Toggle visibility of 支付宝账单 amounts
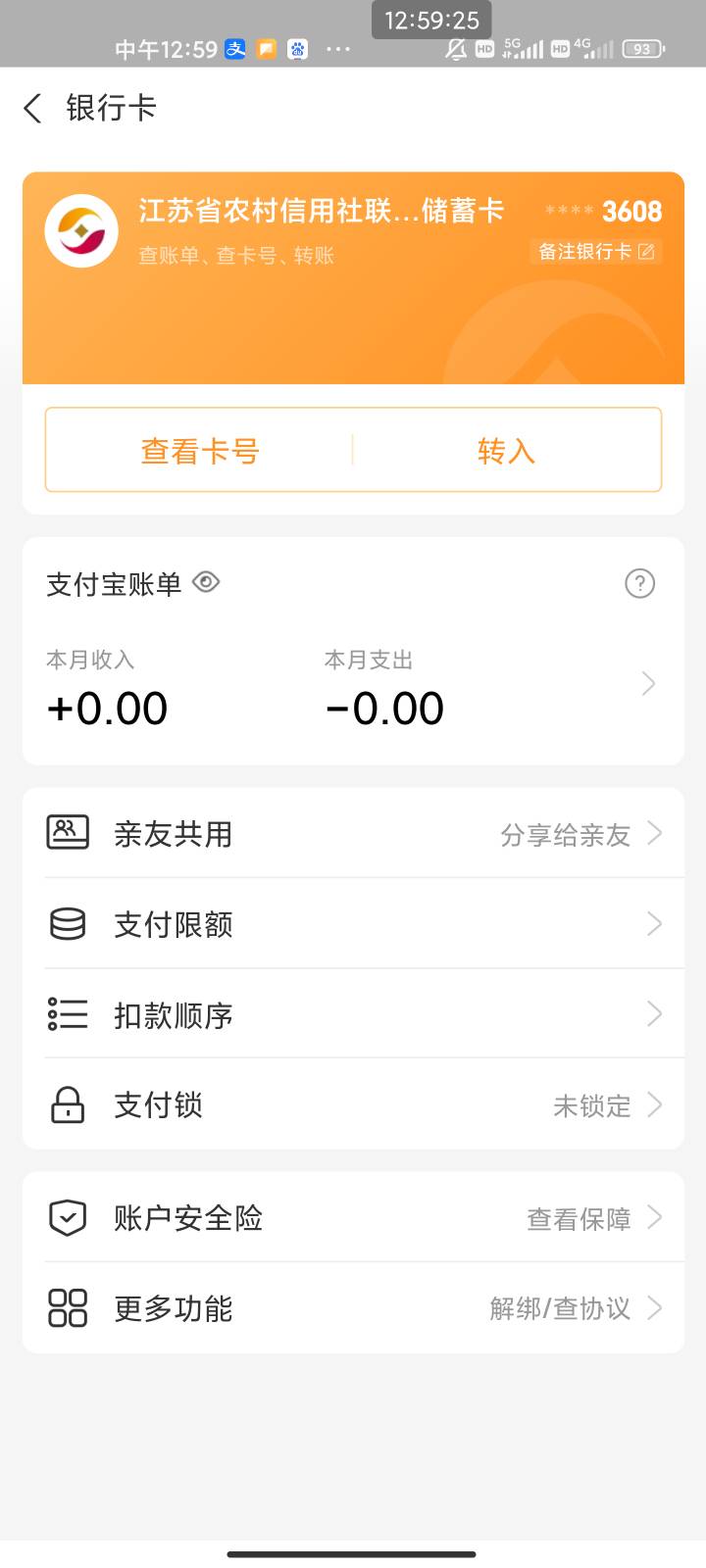The width and height of the screenshot is (706, 1568). point(206,582)
